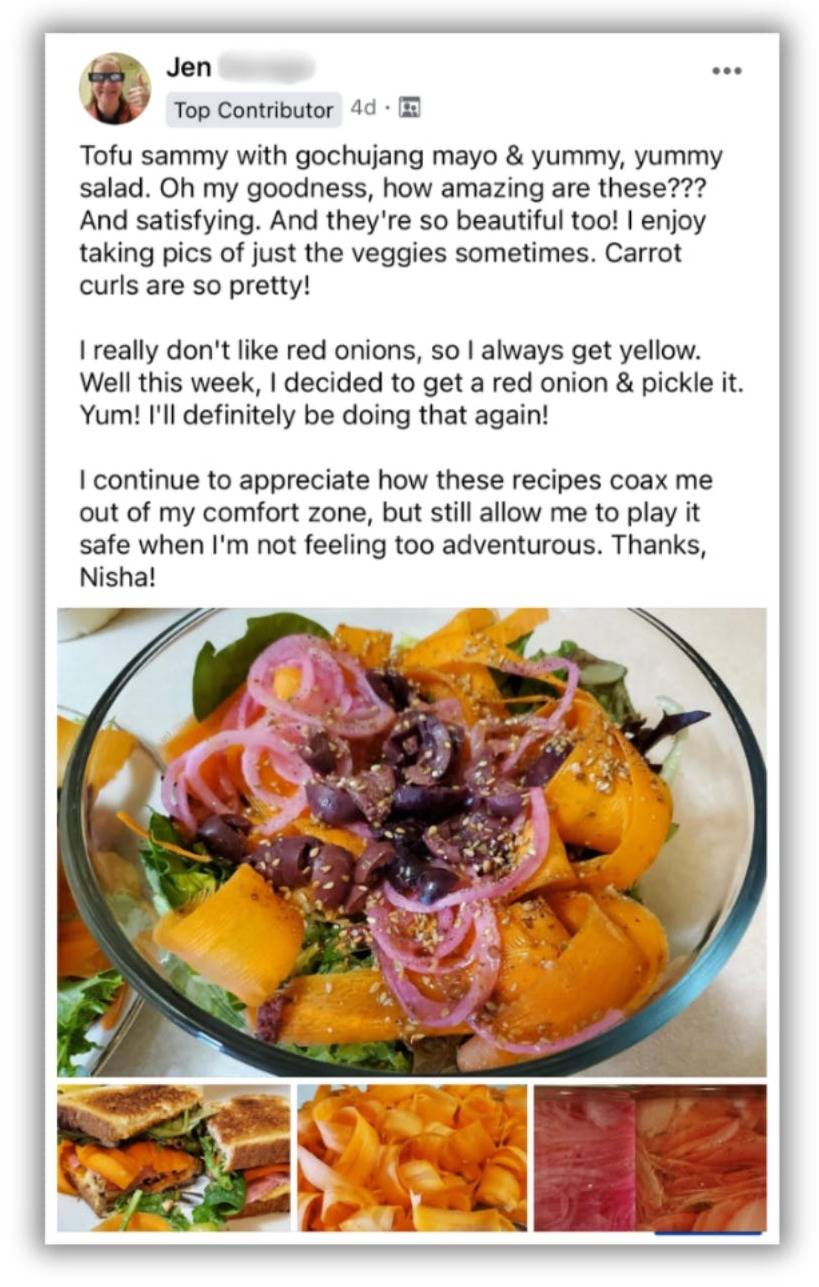
Task: Open the large salad bowl photo
Action: point(411,840)
